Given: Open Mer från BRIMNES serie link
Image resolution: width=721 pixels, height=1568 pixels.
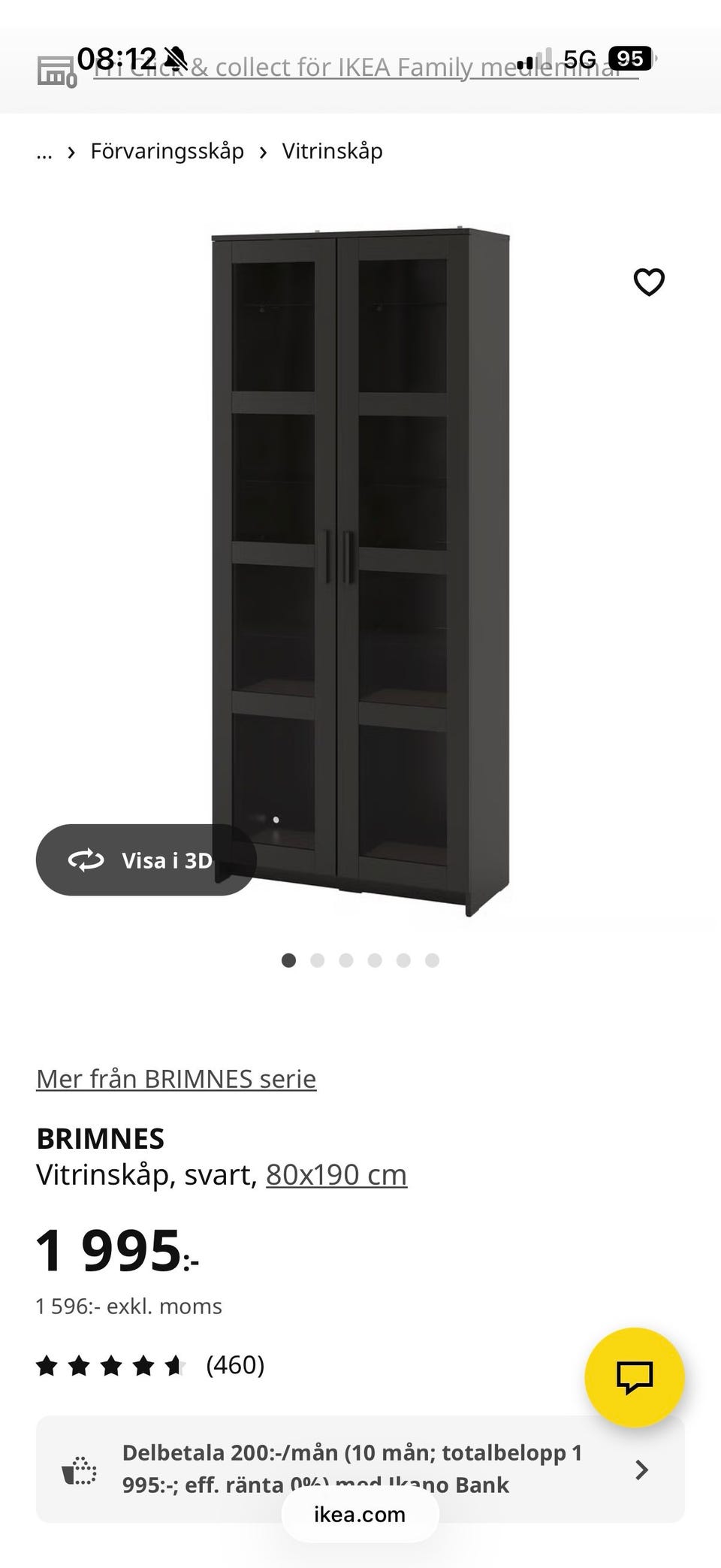Looking at the screenshot, I should click(176, 1079).
